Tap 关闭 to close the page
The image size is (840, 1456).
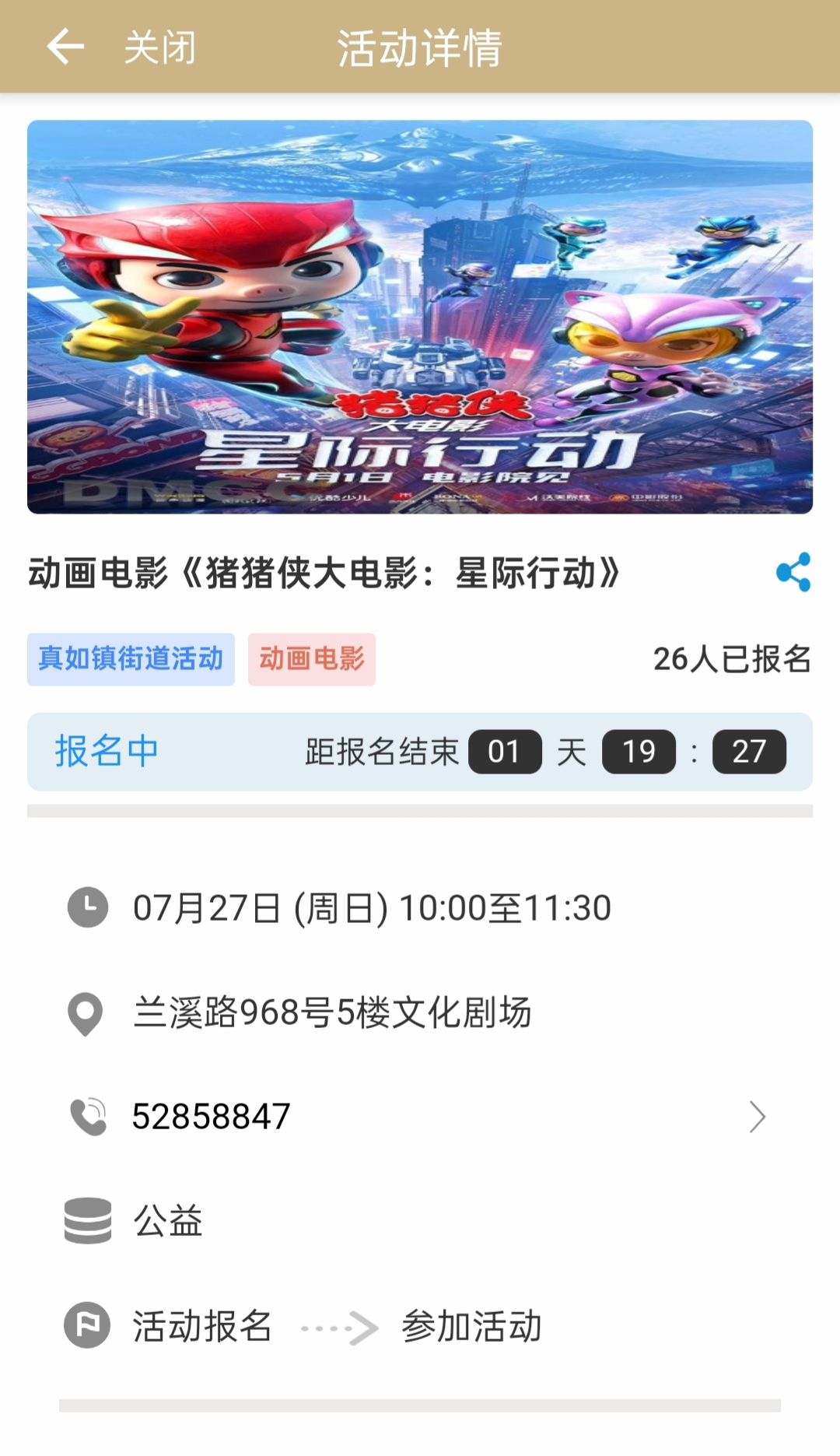pyautogui.click(x=160, y=47)
